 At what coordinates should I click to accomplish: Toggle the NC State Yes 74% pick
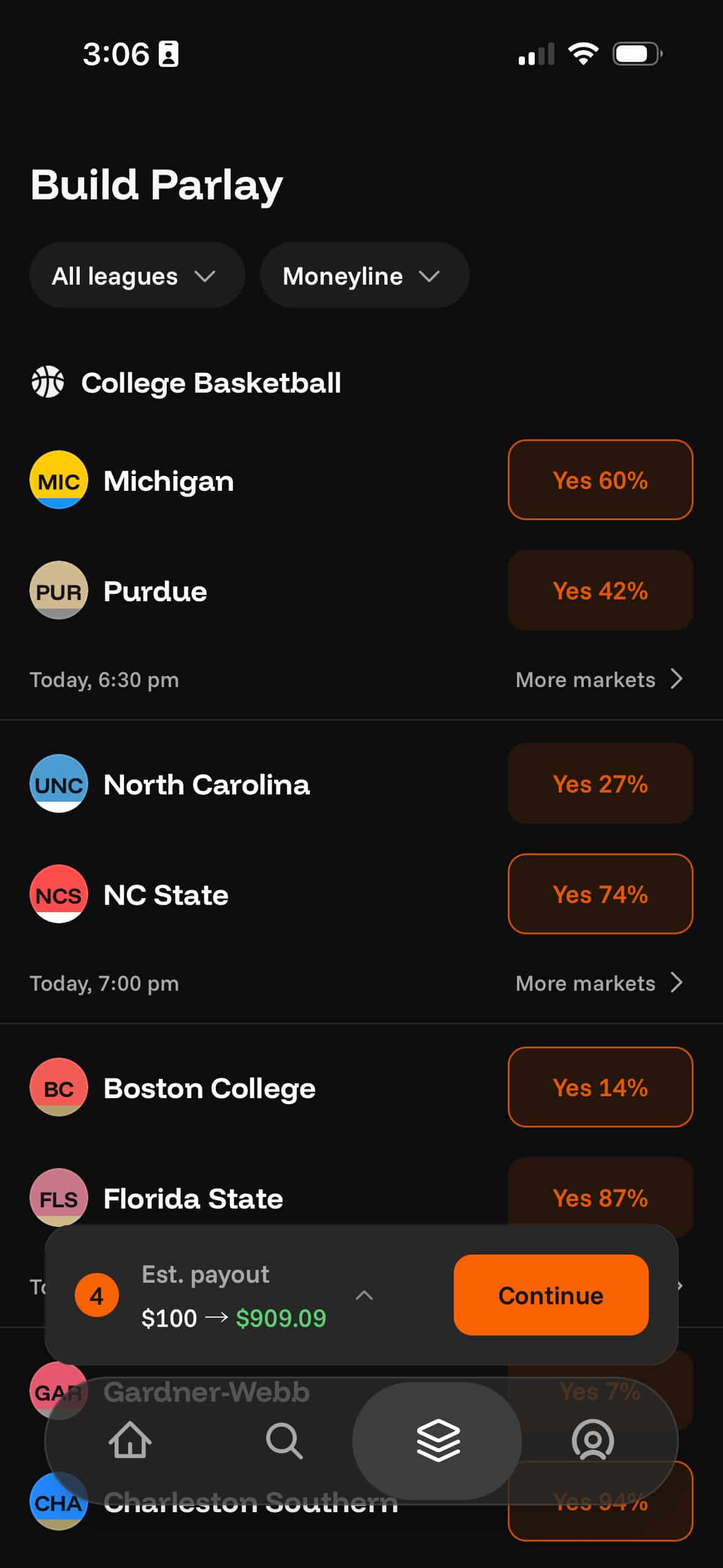600,894
